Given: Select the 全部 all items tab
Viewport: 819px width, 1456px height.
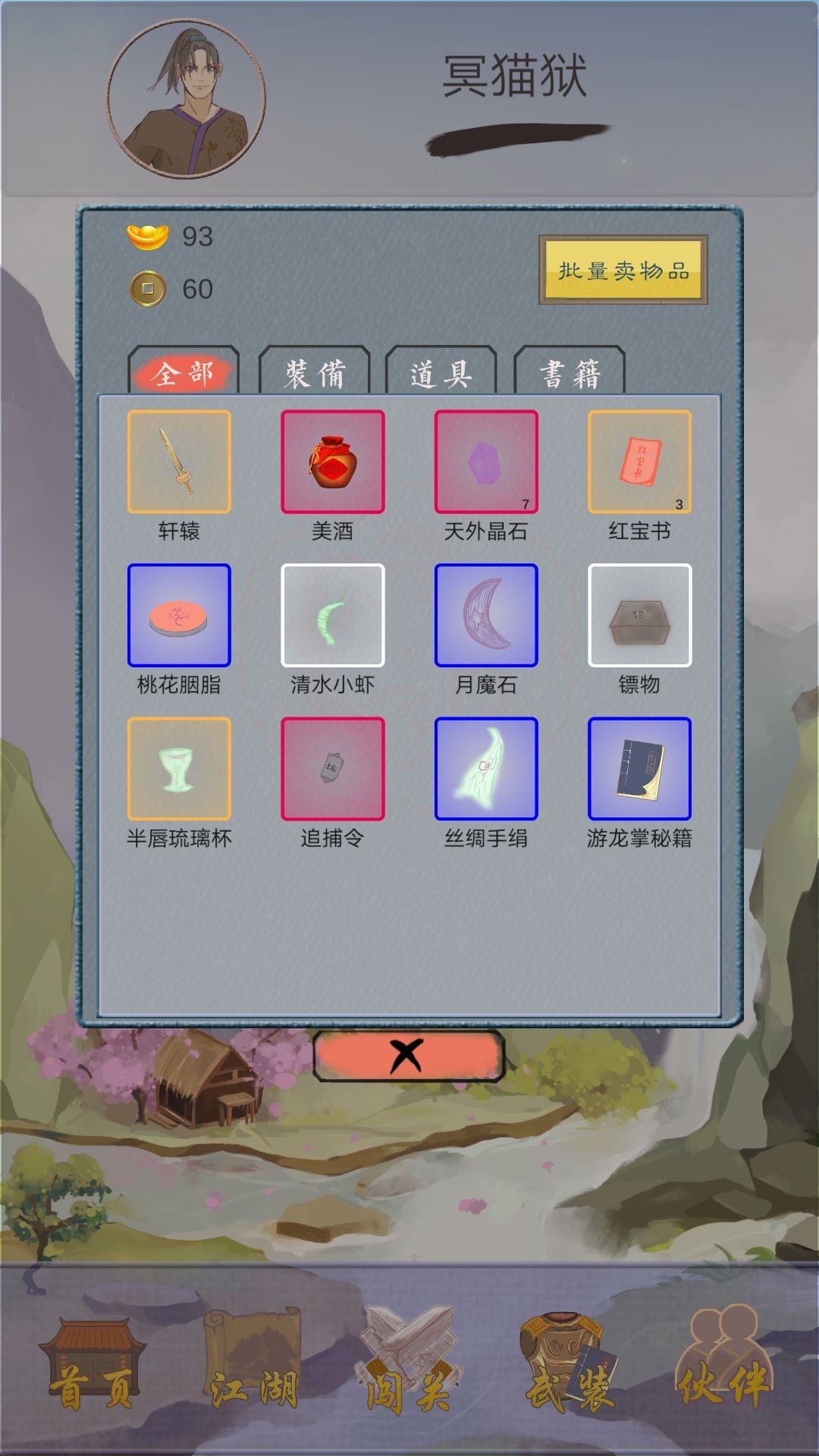Looking at the screenshot, I should (183, 372).
